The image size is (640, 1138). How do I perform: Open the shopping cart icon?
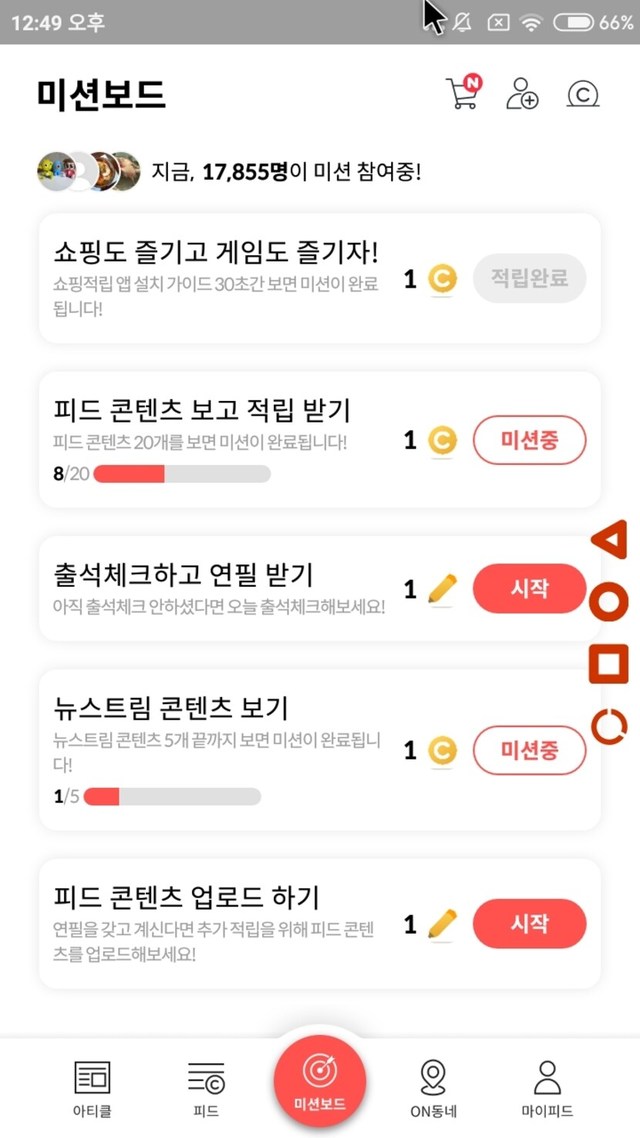[x=461, y=93]
